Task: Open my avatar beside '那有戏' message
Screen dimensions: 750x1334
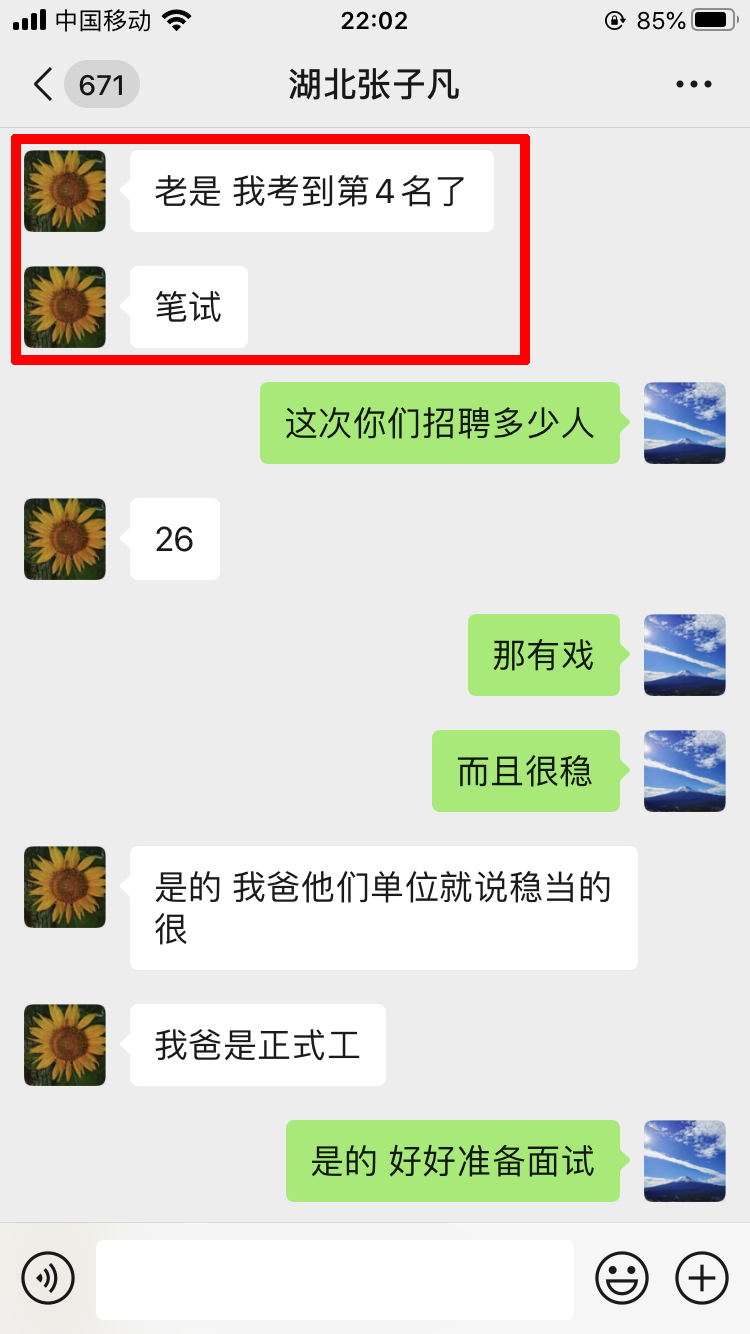Action: coord(684,655)
